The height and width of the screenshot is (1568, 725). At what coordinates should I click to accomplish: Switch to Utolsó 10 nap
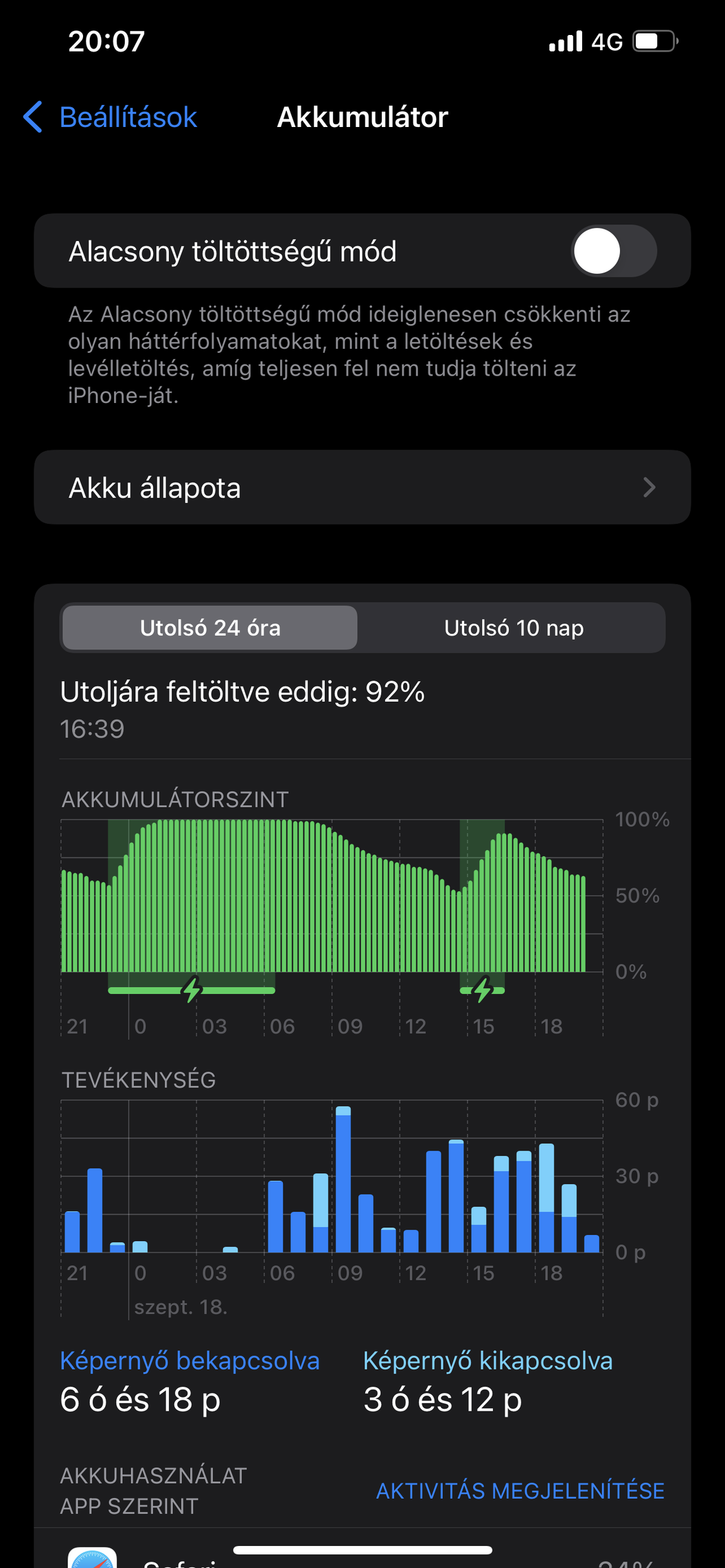coord(514,627)
